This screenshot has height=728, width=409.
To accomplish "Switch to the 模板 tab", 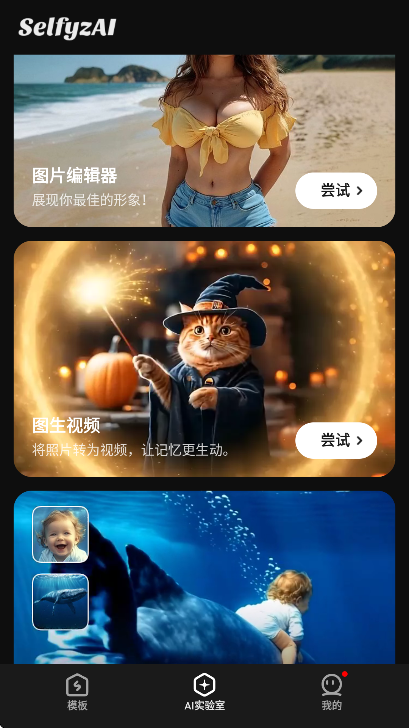I will (77, 692).
